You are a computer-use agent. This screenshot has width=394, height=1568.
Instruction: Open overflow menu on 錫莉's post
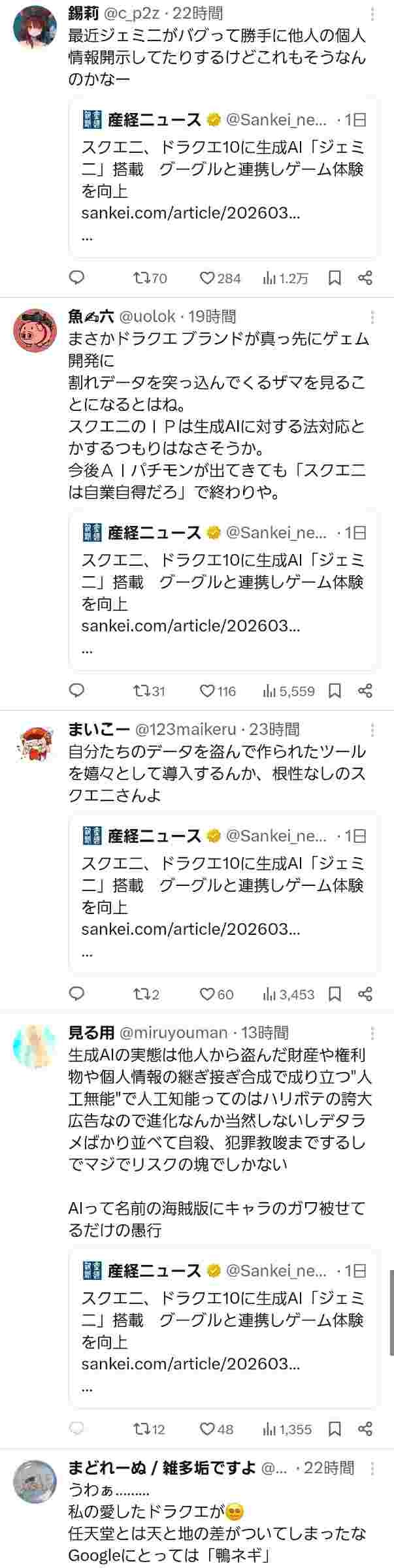click(372, 14)
